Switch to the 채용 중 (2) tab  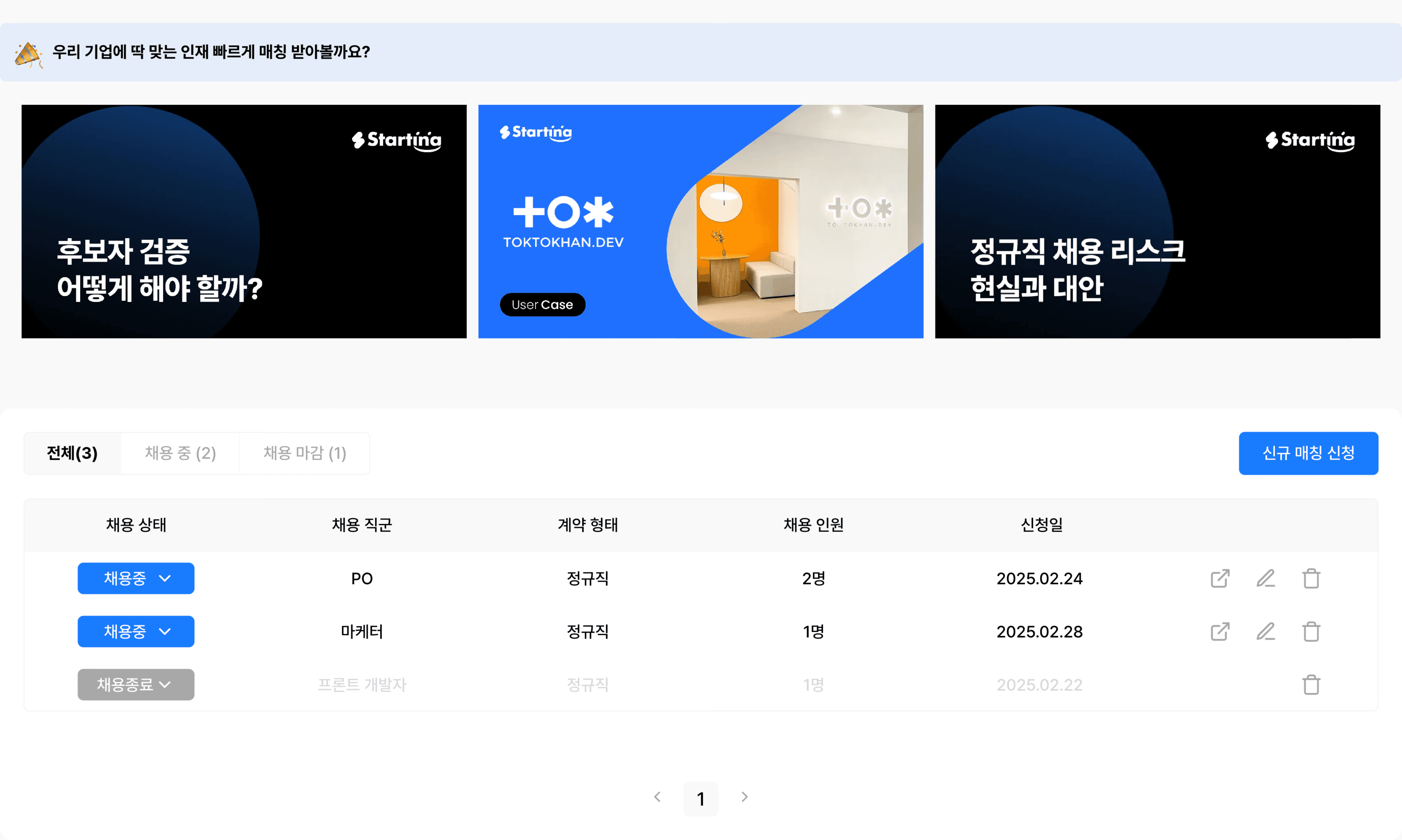(x=180, y=453)
